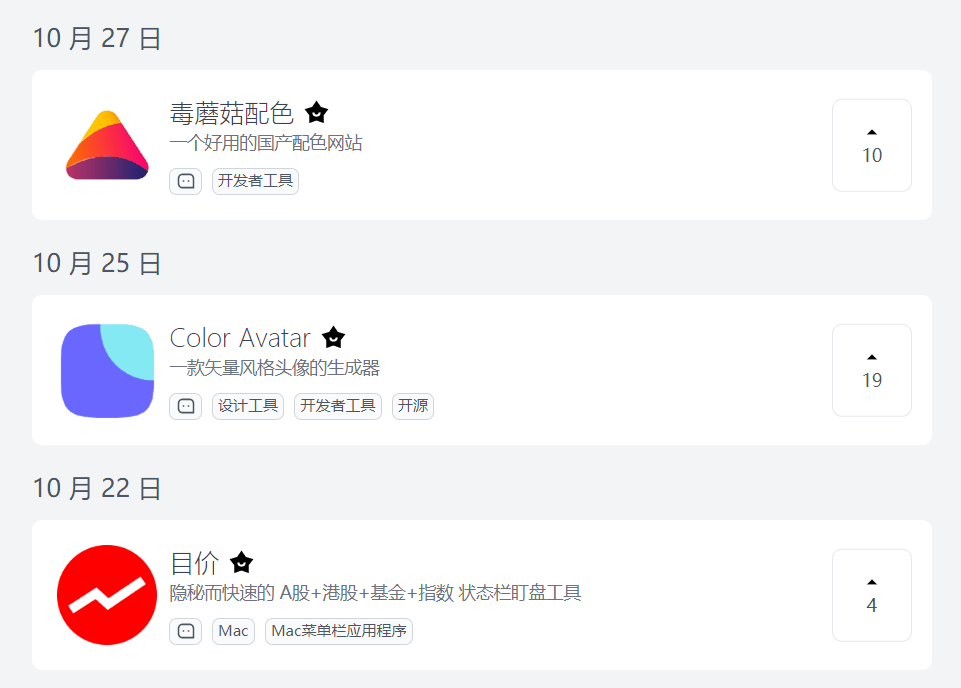The width and height of the screenshot is (961, 688).
Task: Select the 设计工具 tag
Action: click(248, 406)
